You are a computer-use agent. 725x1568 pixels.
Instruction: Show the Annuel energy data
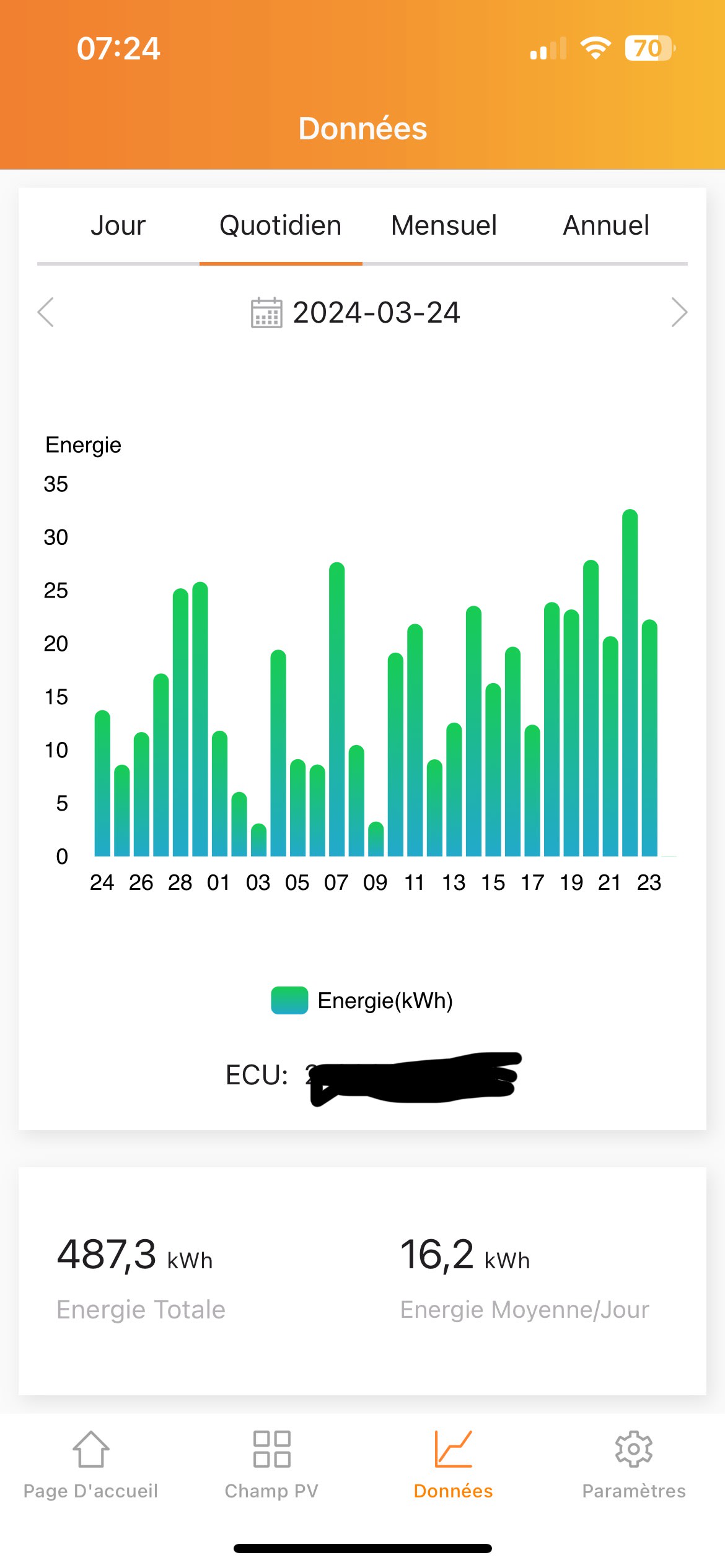(x=605, y=226)
